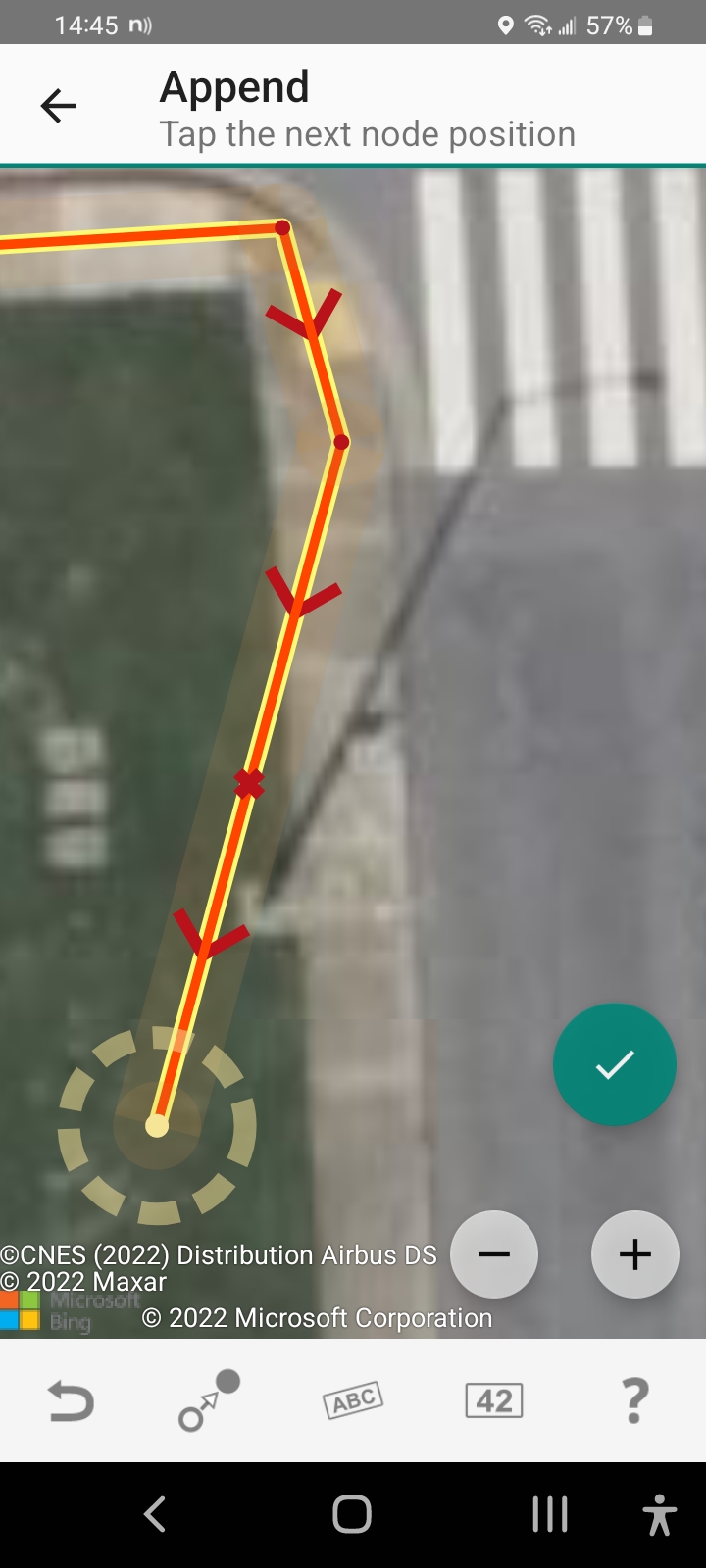Select the last node in dashed circle
706x1568 pixels.
(x=157, y=1125)
